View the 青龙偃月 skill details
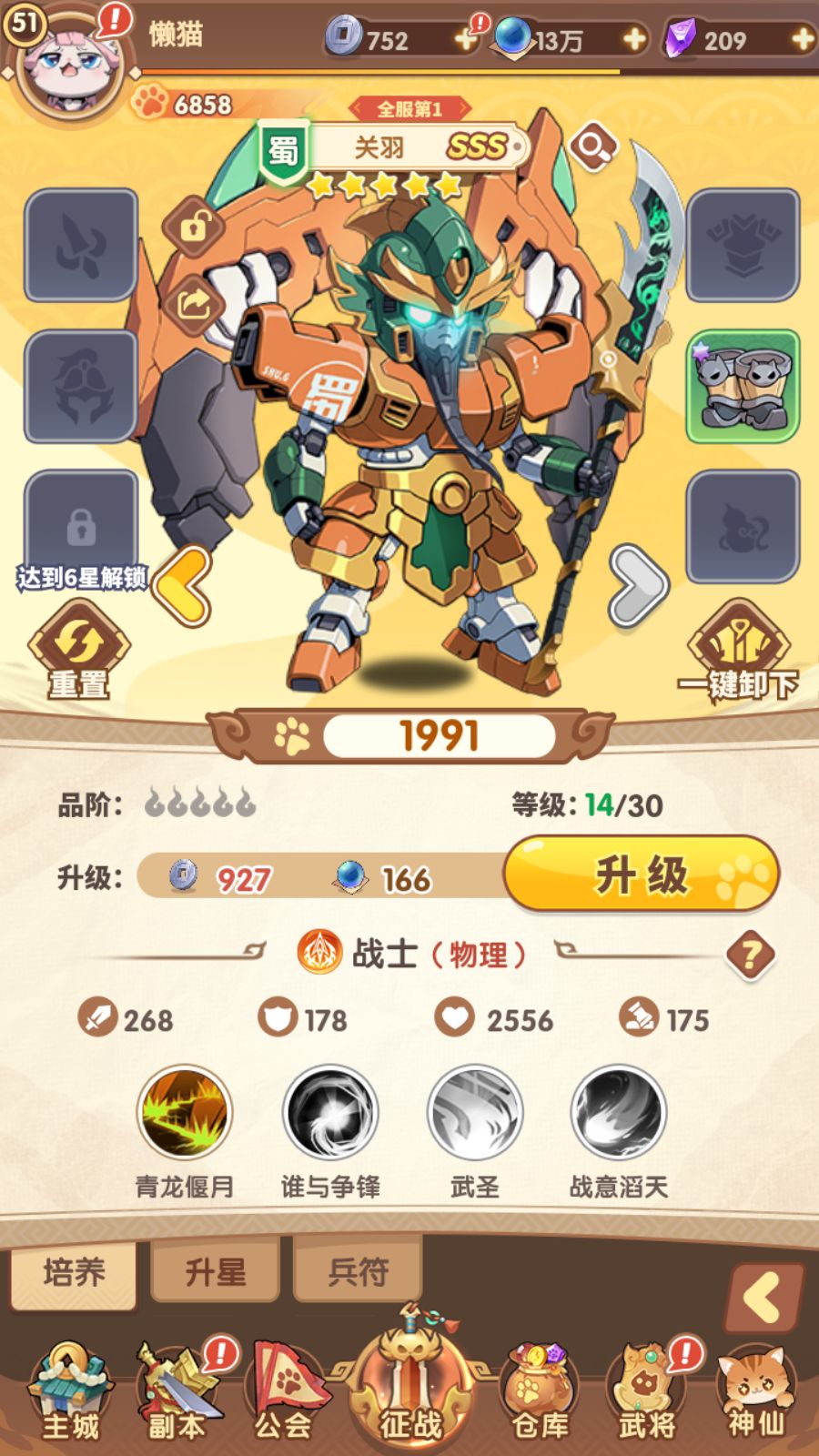The height and width of the screenshot is (1456, 819). click(185, 1113)
